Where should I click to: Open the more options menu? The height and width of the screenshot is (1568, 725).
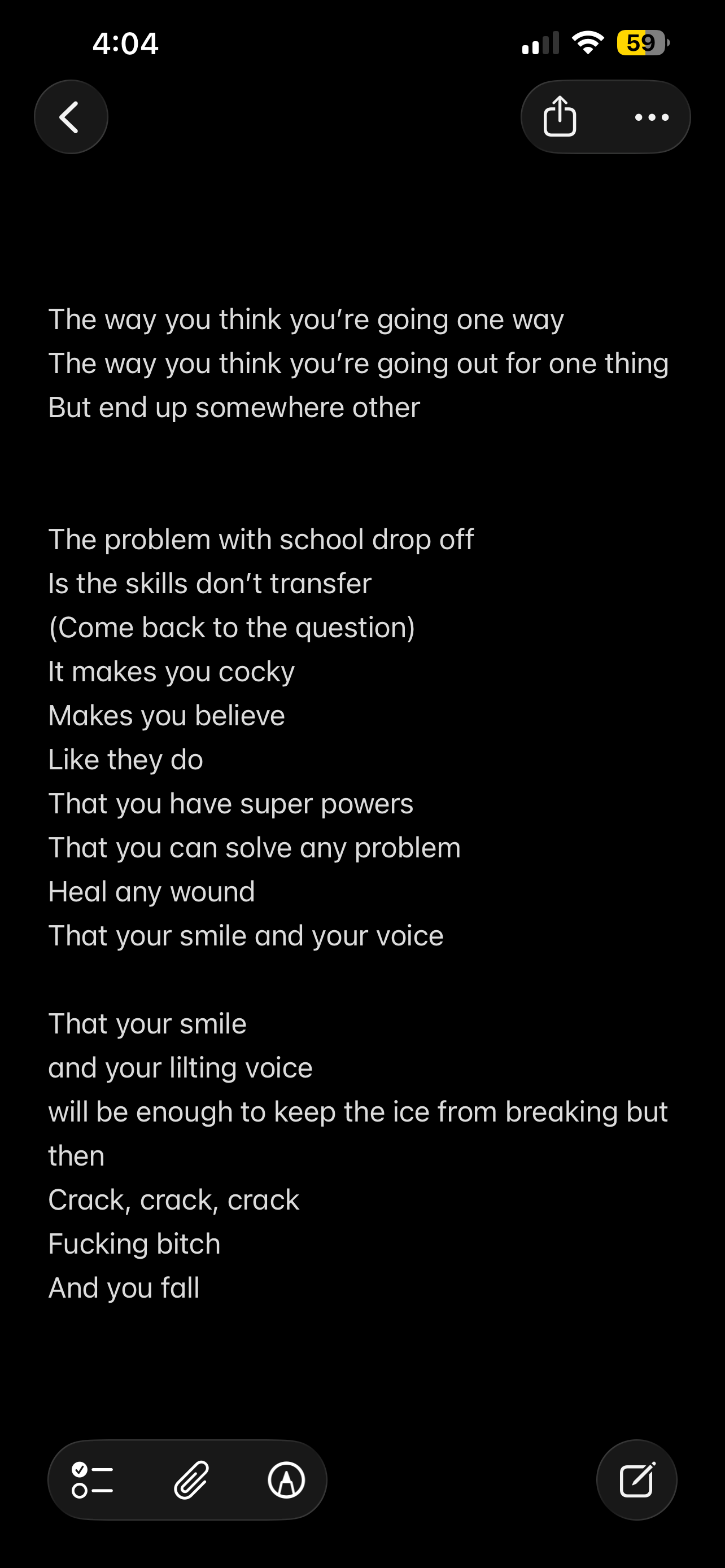click(x=652, y=117)
